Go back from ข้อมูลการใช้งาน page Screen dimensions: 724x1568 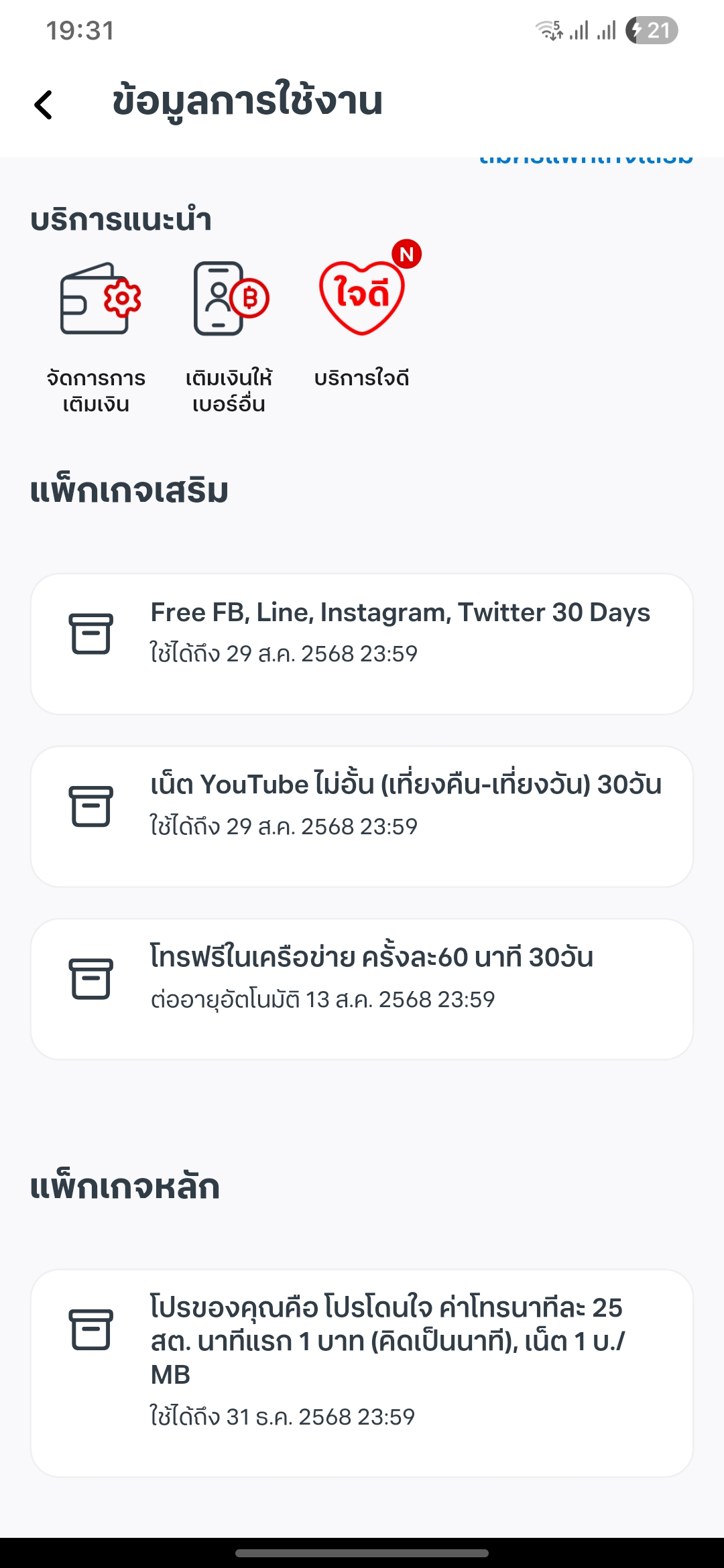tap(44, 105)
